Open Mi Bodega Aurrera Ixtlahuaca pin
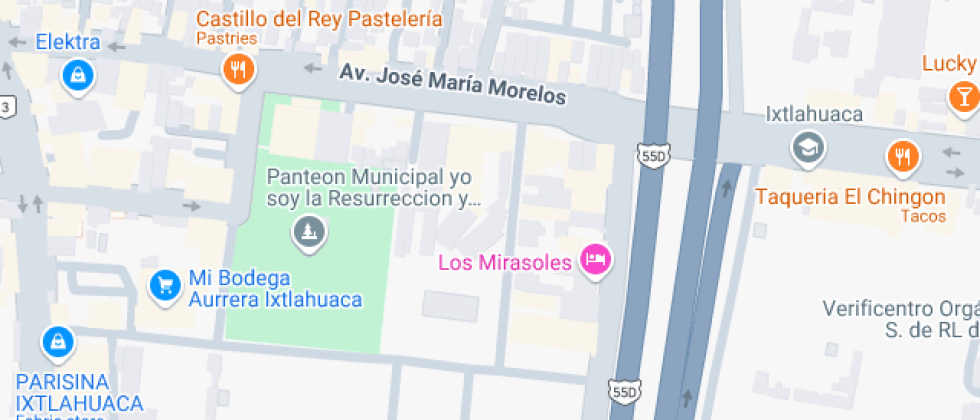The image size is (980, 420). tap(164, 285)
